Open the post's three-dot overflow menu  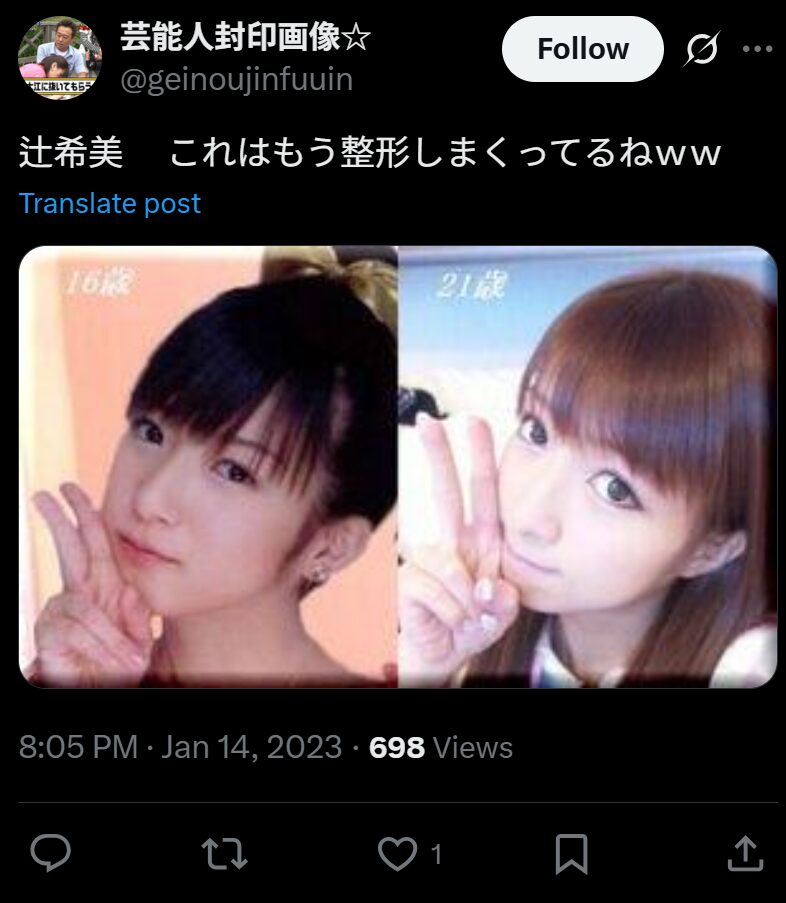pyautogui.click(x=756, y=49)
